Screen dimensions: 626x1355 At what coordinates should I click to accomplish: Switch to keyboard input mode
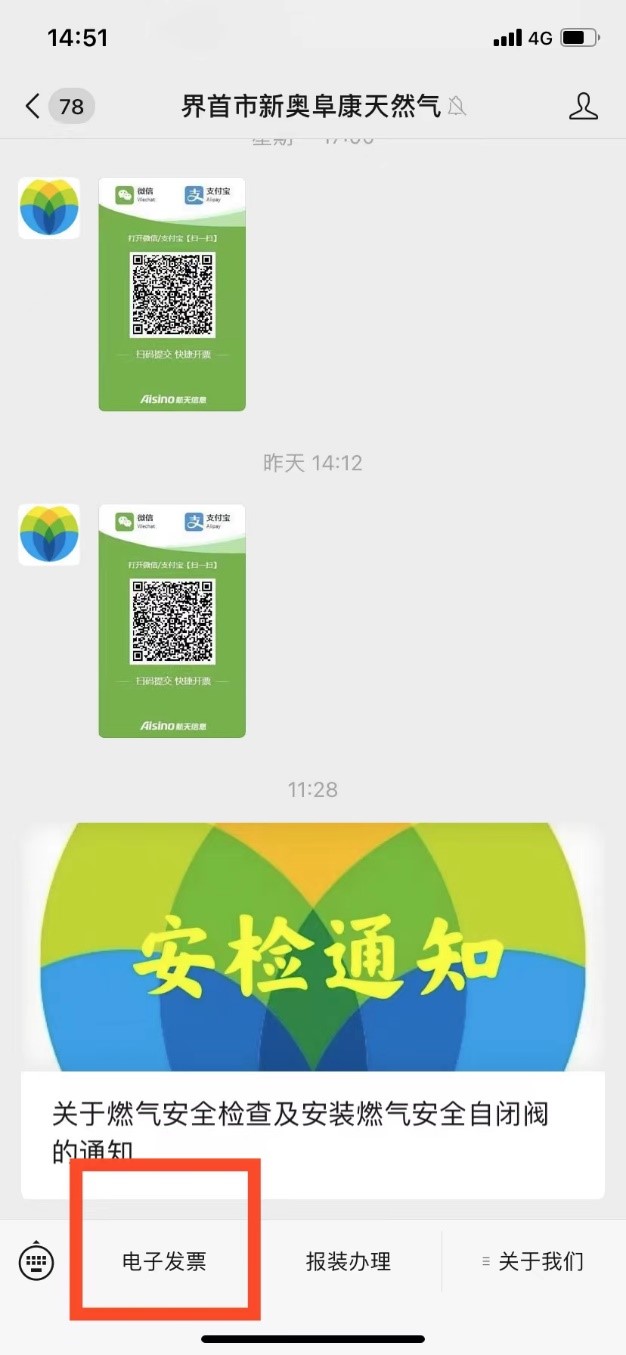click(x=36, y=1261)
